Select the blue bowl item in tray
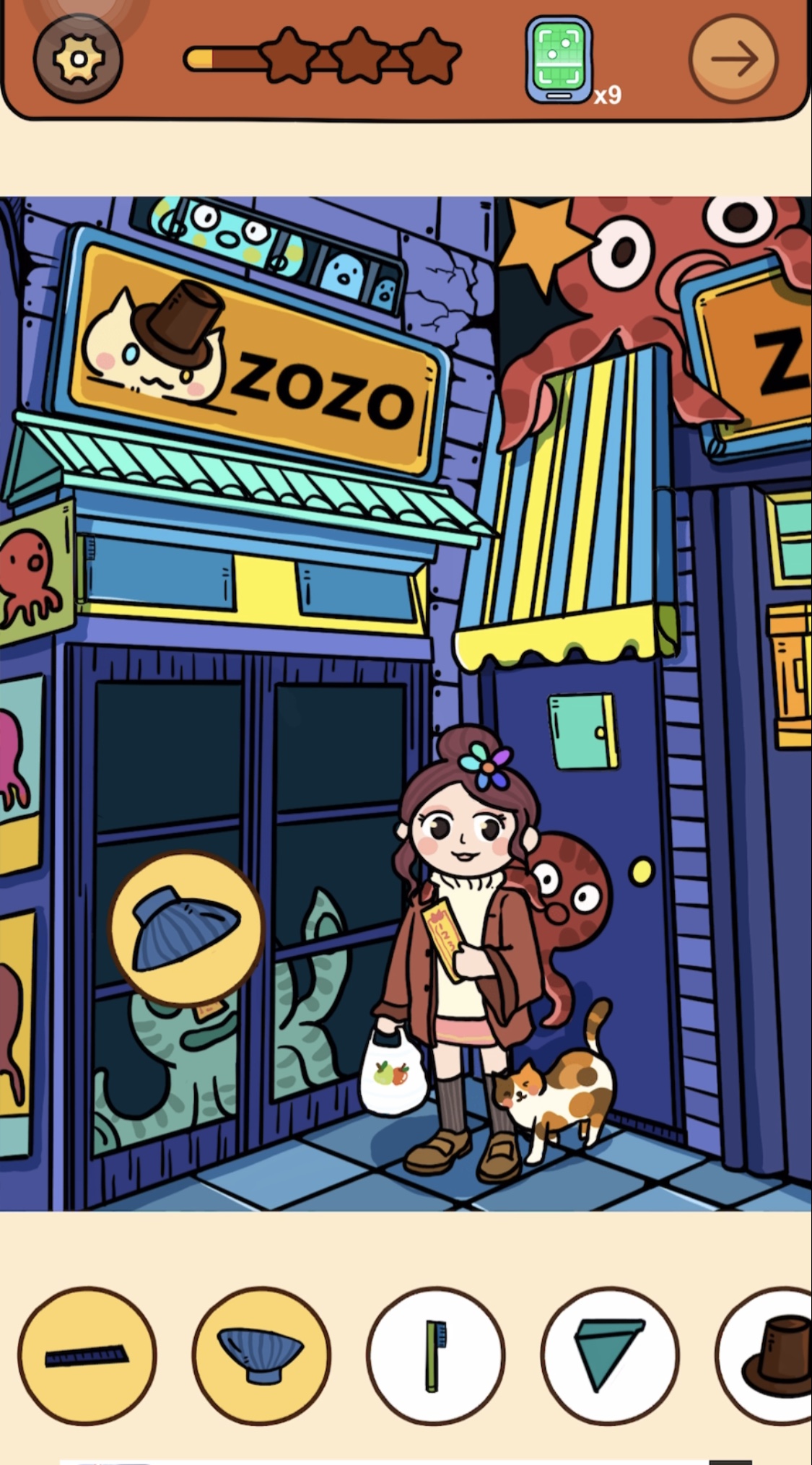This screenshot has width=812, height=1465. pyautogui.click(x=261, y=1356)
